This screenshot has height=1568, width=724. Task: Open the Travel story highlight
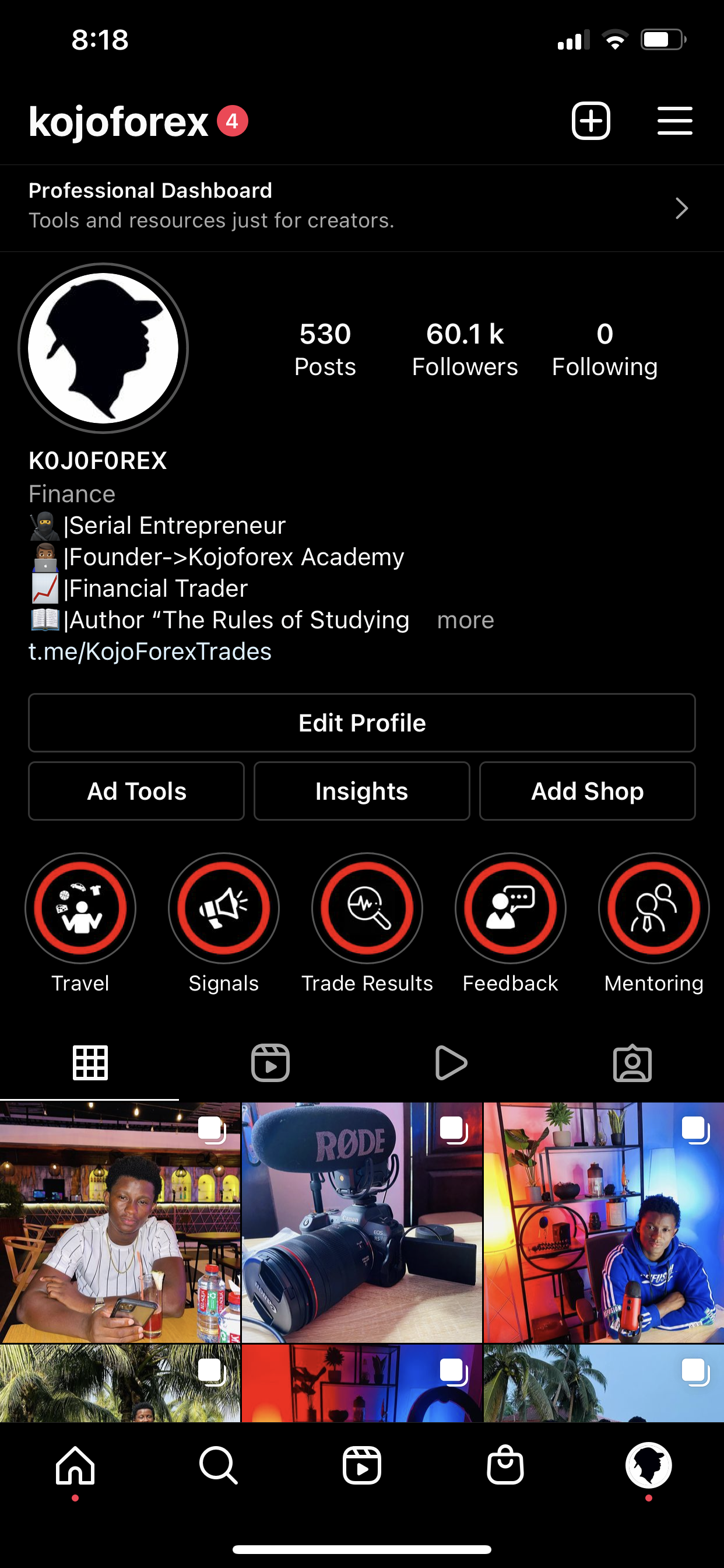click(80, 908)
